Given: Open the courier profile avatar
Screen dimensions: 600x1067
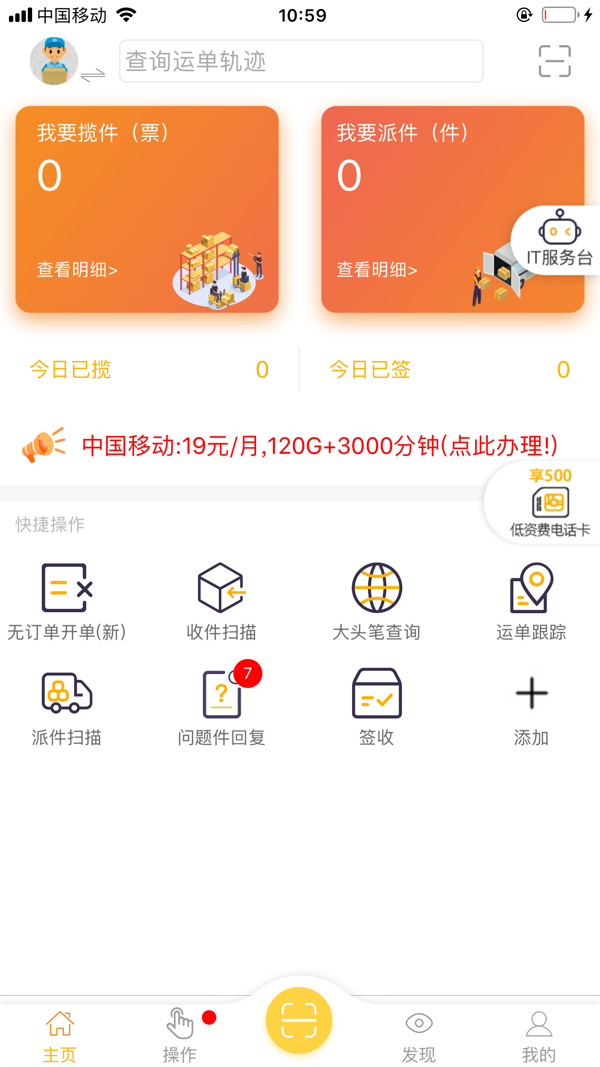Looking at the screenshot, I should [54, 61].
